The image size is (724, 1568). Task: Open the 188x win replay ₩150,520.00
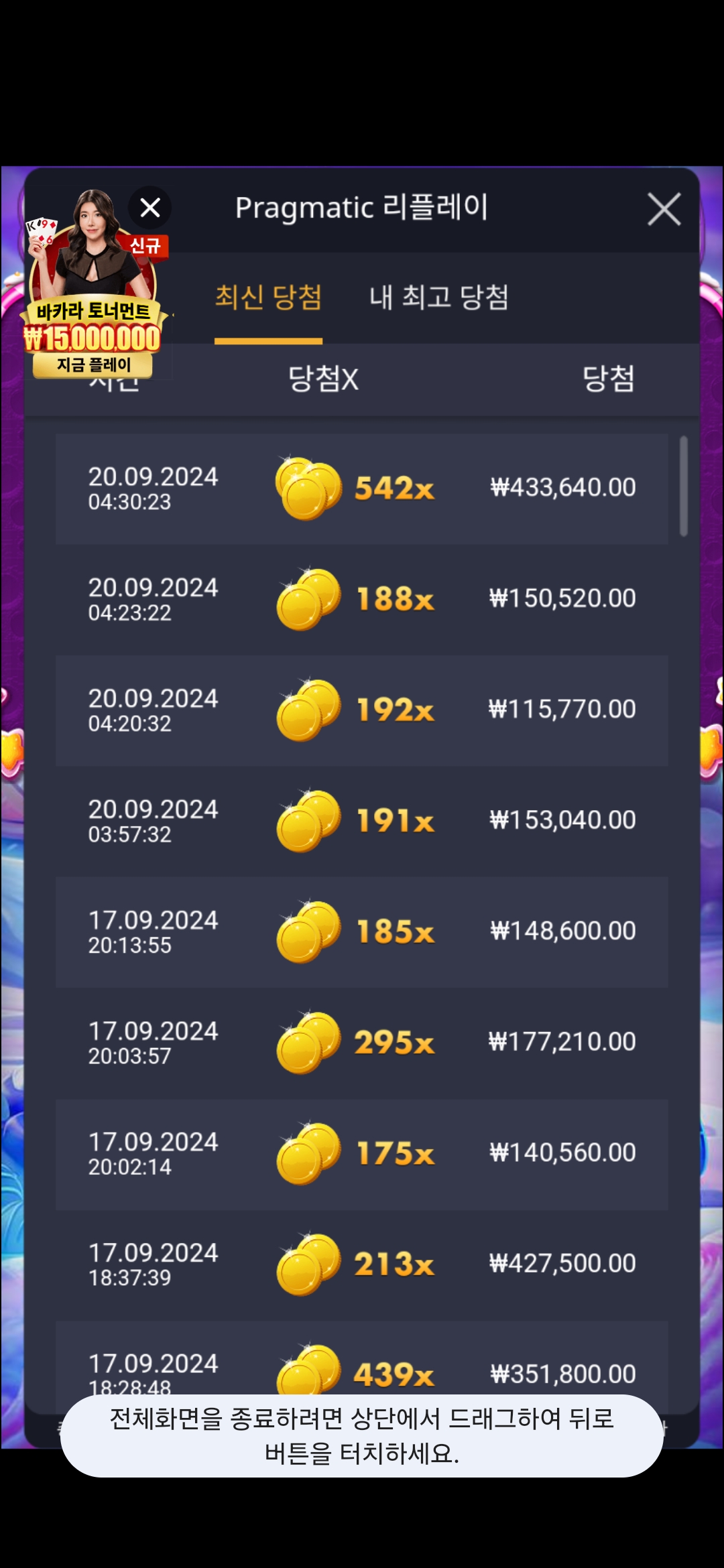tap(362, 599)
